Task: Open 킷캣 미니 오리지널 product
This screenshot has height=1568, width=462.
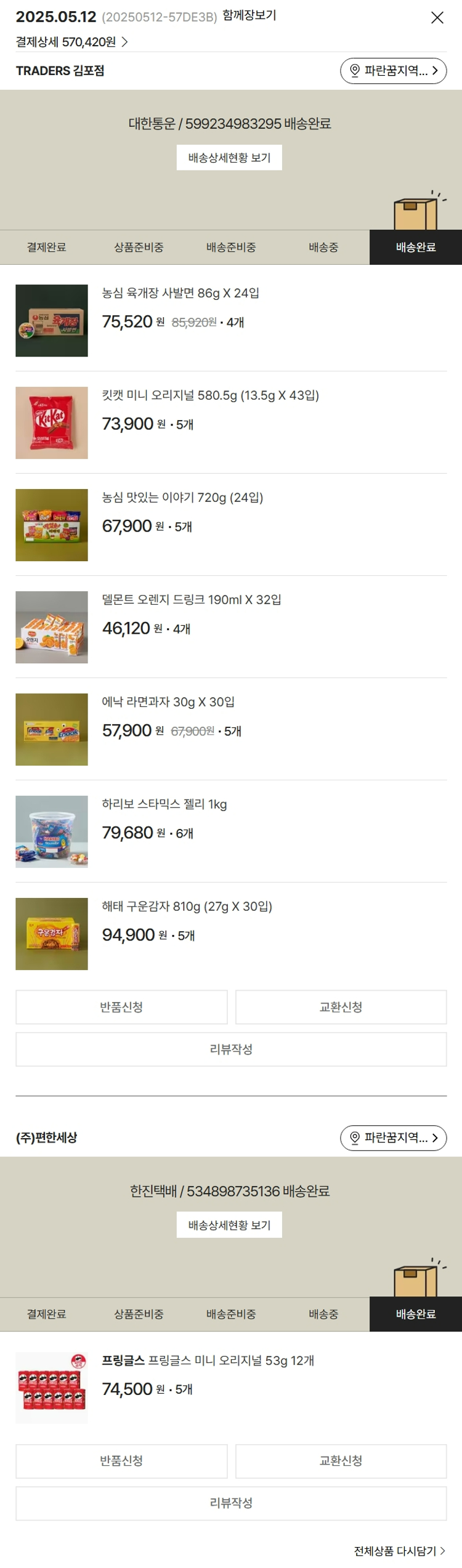Action: (x=210, y=395)
